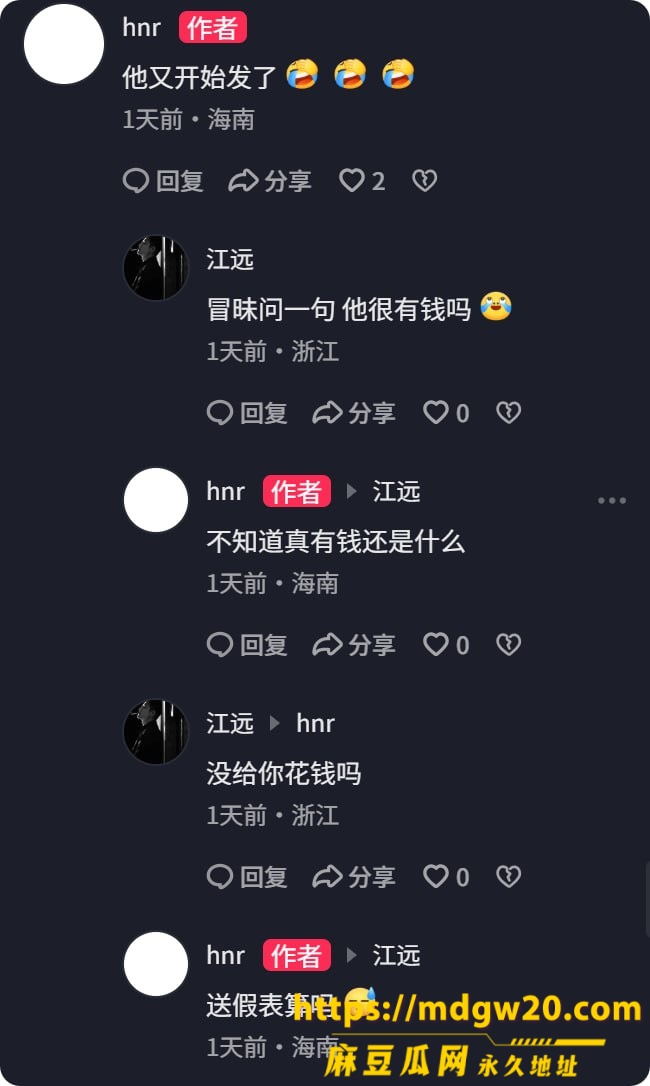This screenshot has height=1086, width=650.
Task: Reply to "冒昧问一句 他很有钱吗"
Action: click(247, 413)
